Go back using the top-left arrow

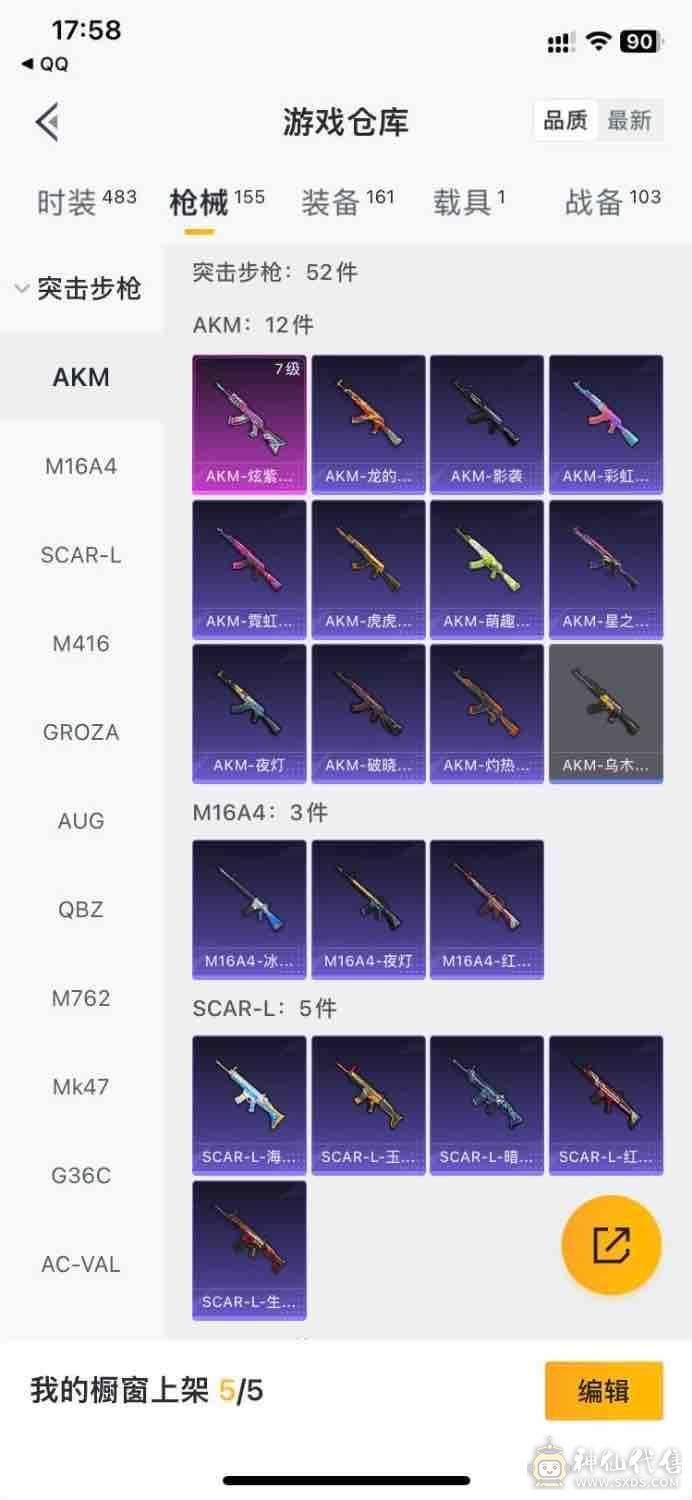pyautogui.click(x=47, y=122)
